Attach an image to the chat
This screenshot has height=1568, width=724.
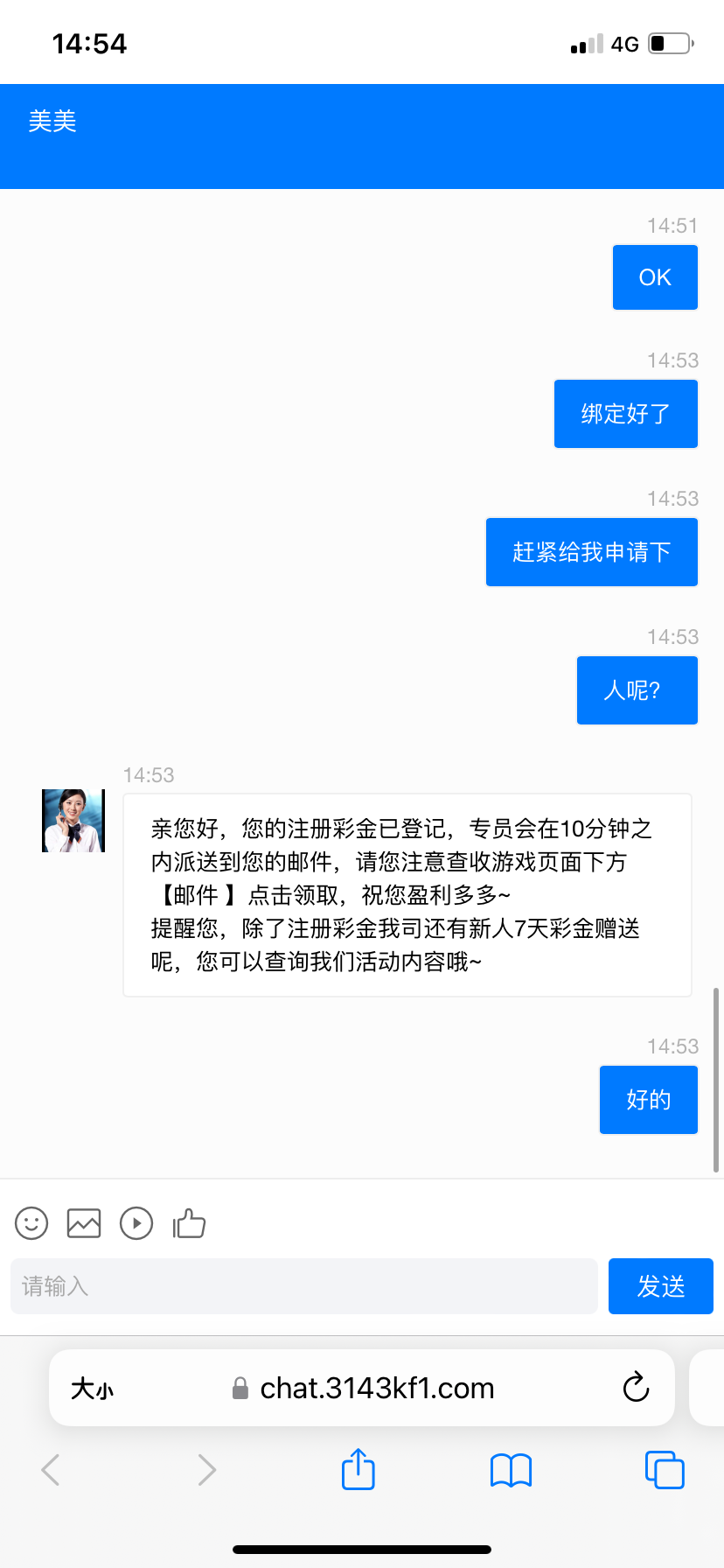pos(84,1223)
